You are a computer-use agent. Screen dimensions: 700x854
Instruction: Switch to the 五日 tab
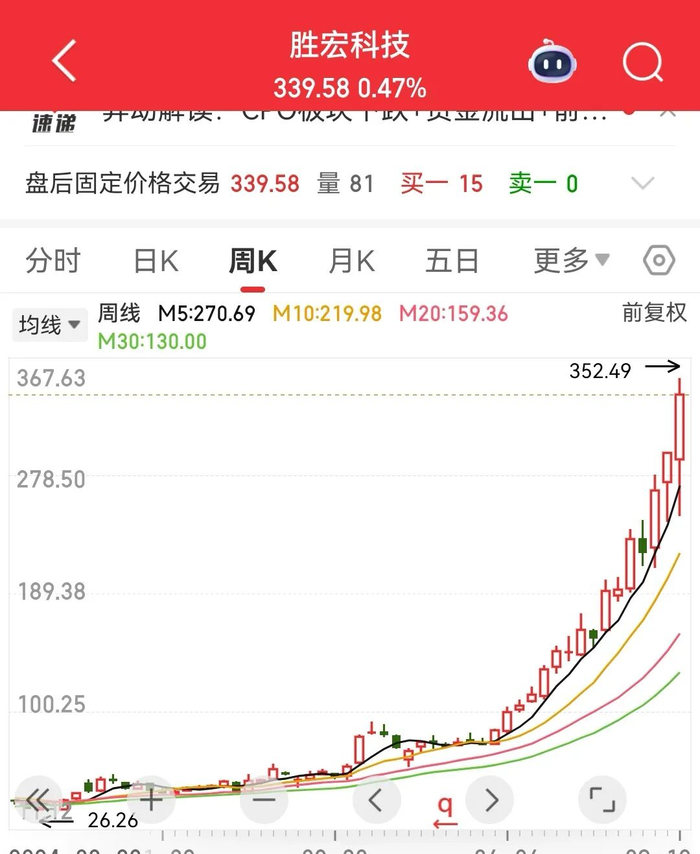[x=452, y=261]
